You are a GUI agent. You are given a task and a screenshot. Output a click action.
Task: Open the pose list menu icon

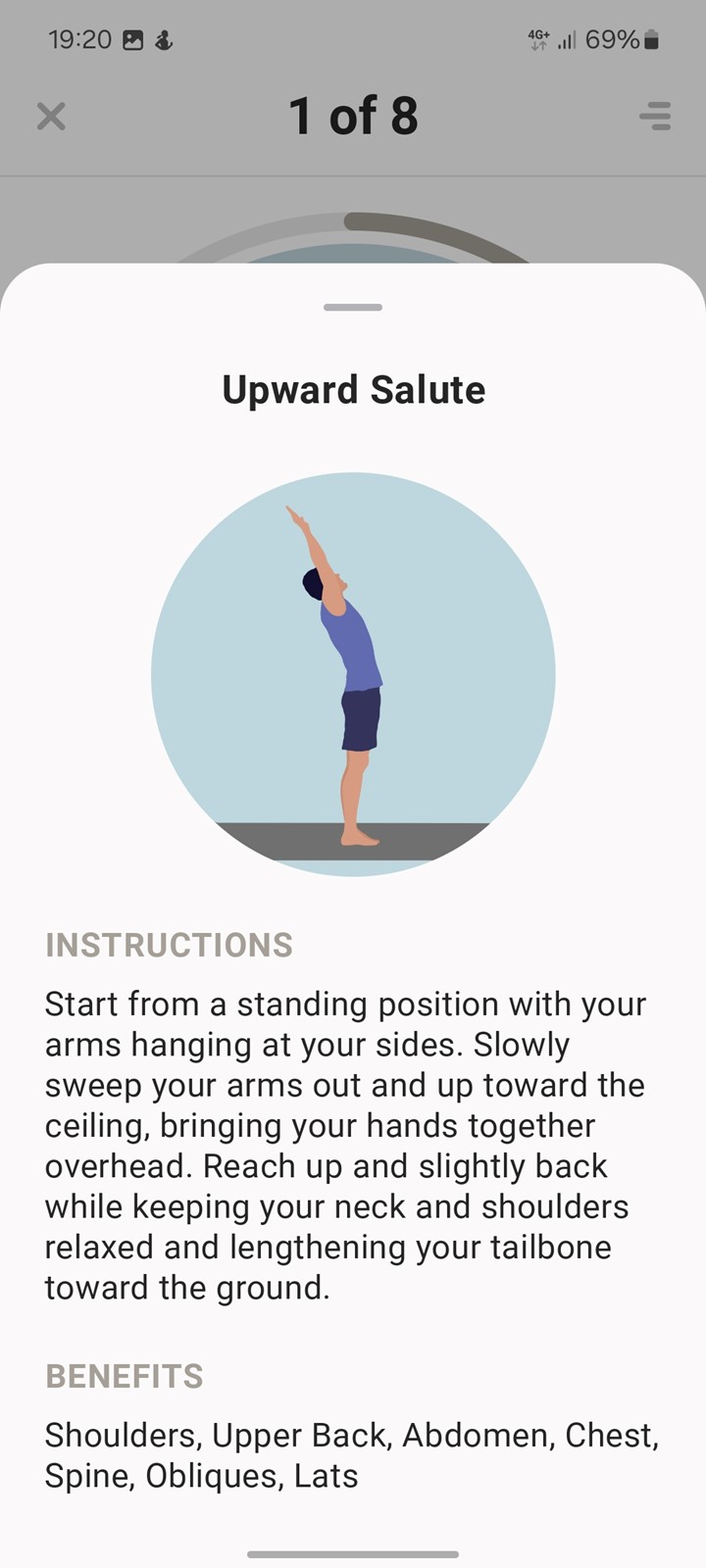(x=655, y=116)
